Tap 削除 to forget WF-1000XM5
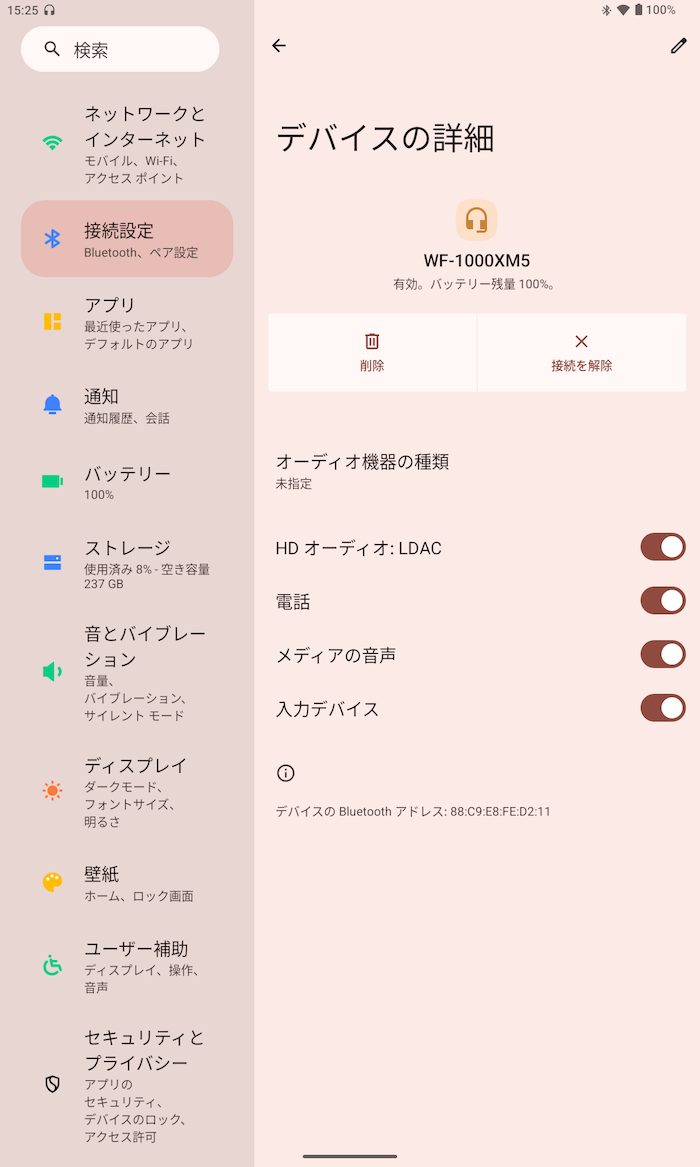700x1167 pixels. (372, 352)
